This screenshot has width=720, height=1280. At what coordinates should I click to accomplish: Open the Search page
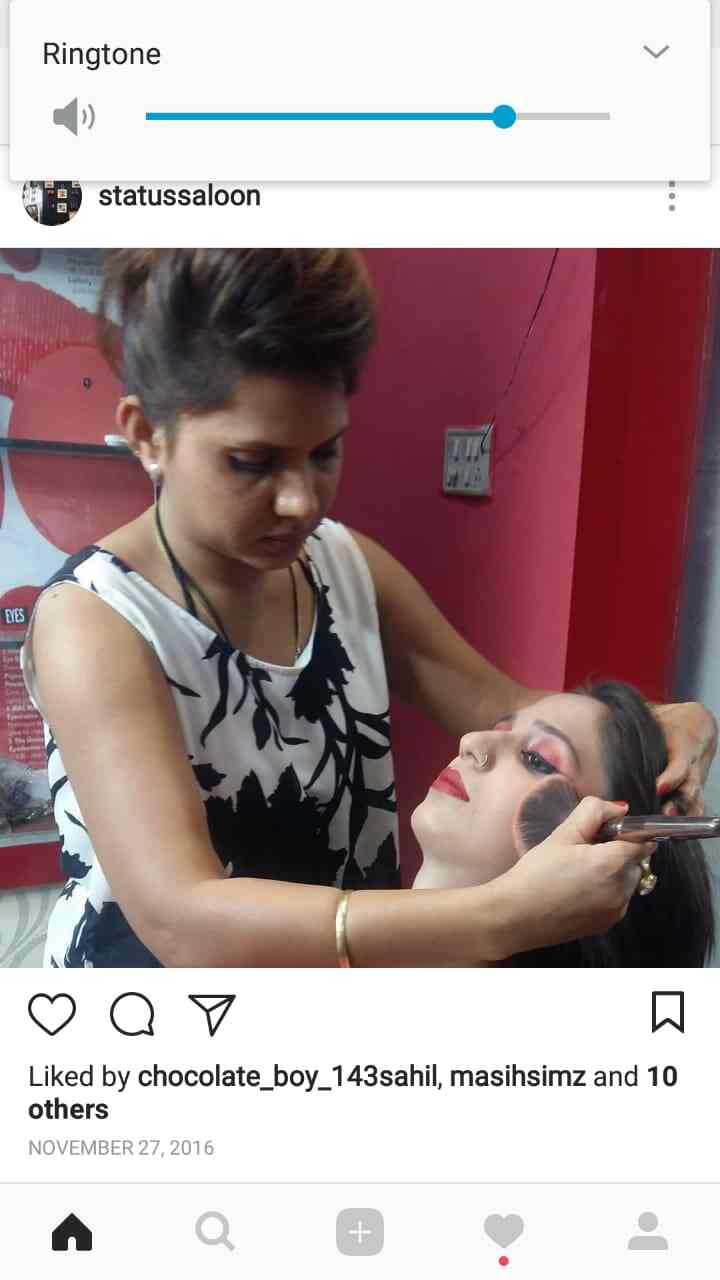tap(216, 1232)
